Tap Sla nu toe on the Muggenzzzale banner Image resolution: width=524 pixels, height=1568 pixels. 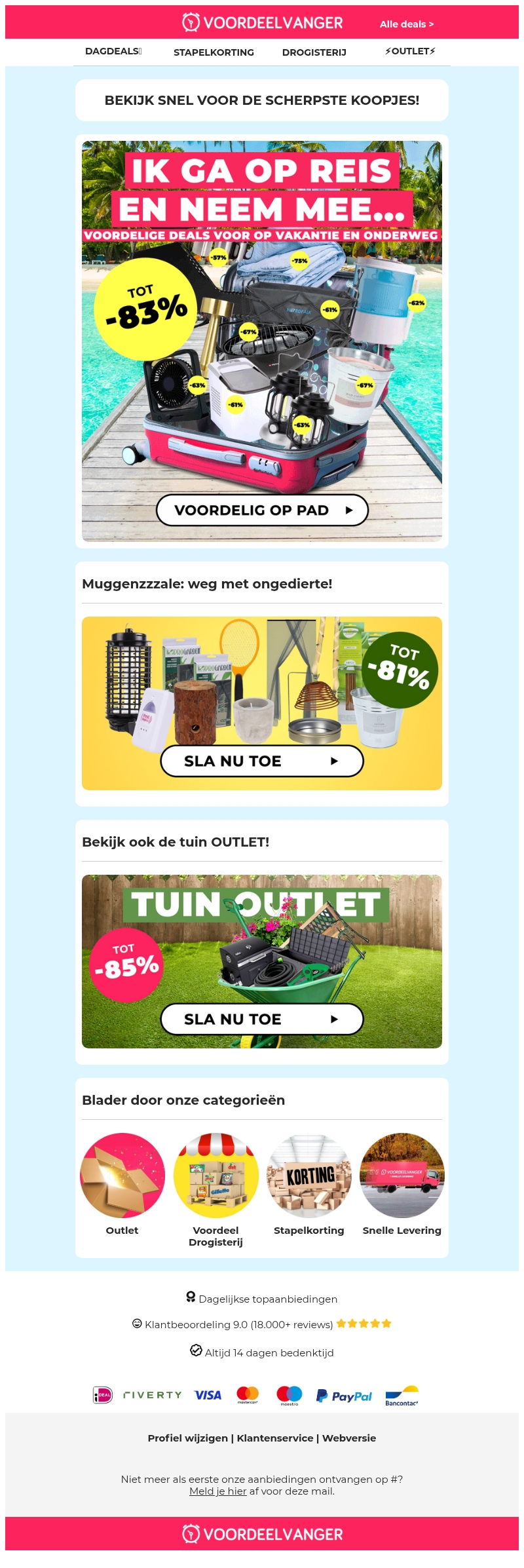tap(262, 761)
